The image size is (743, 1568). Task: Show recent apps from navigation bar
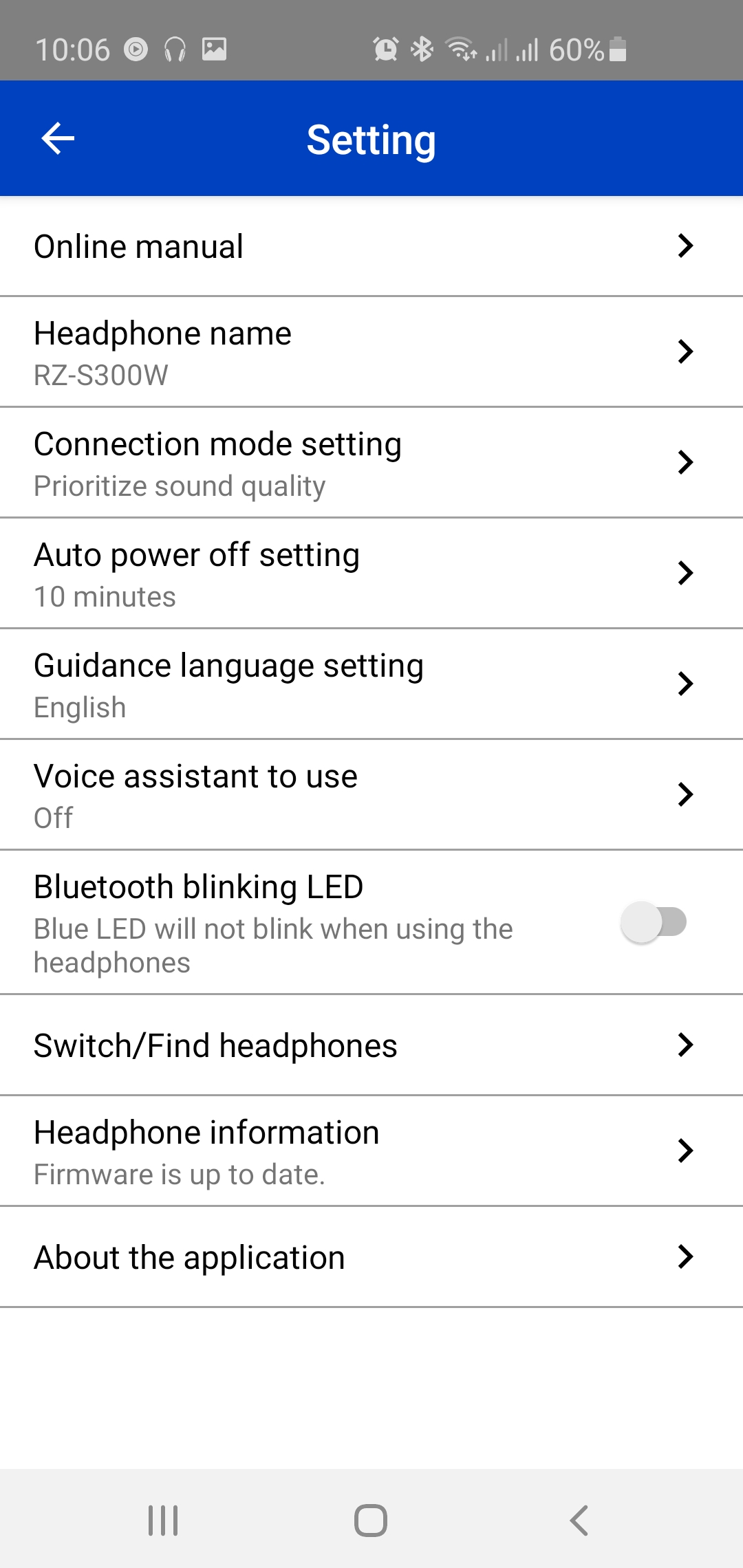coord(163,1520)
